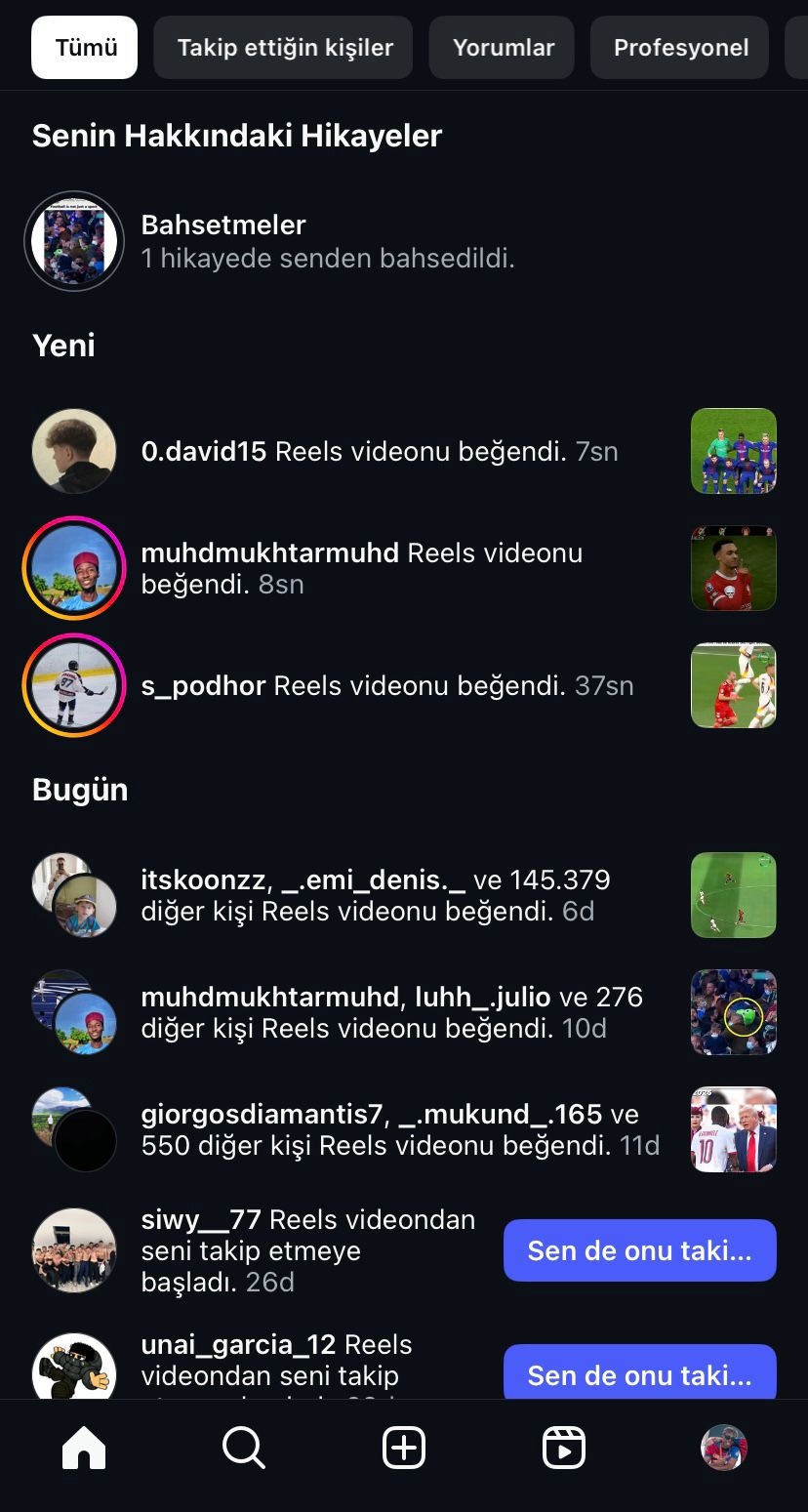The image size is (808, 1512).
Task: Follow back siwy__77
Action: coord(639,1250)
